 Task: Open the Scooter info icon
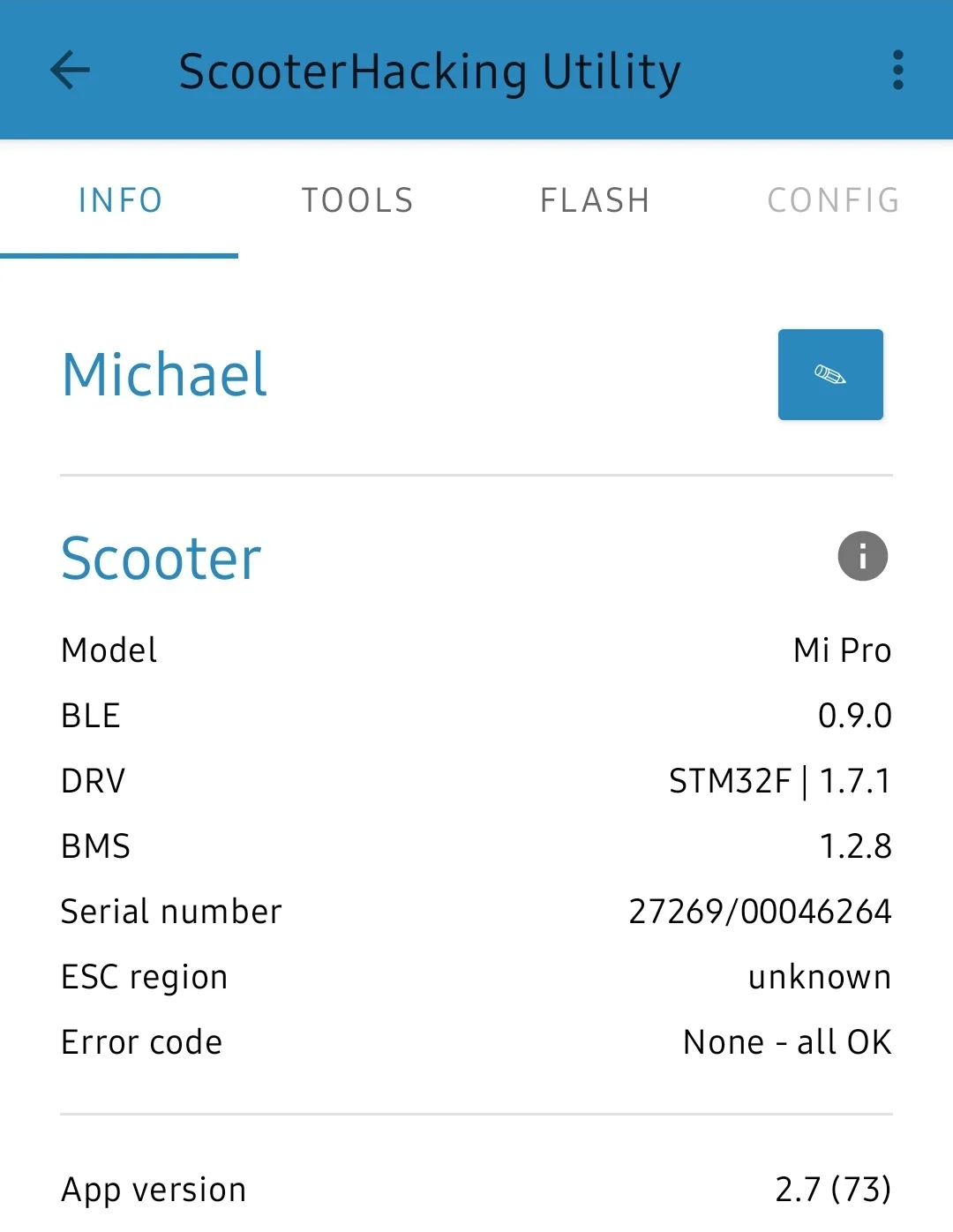862,556
